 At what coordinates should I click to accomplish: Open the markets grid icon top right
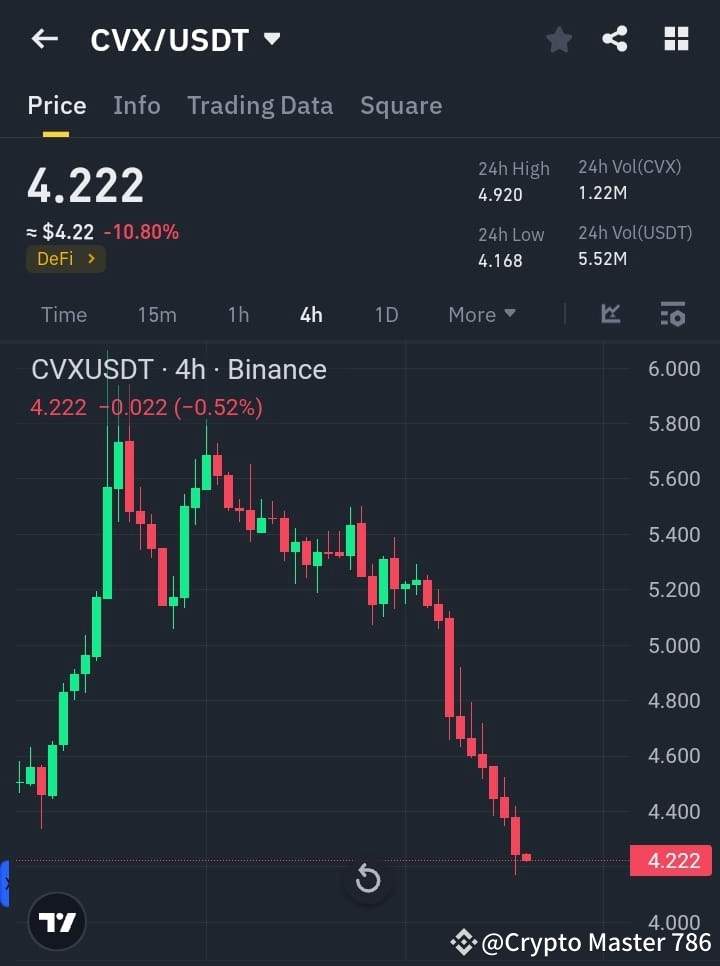click(675, 39)
